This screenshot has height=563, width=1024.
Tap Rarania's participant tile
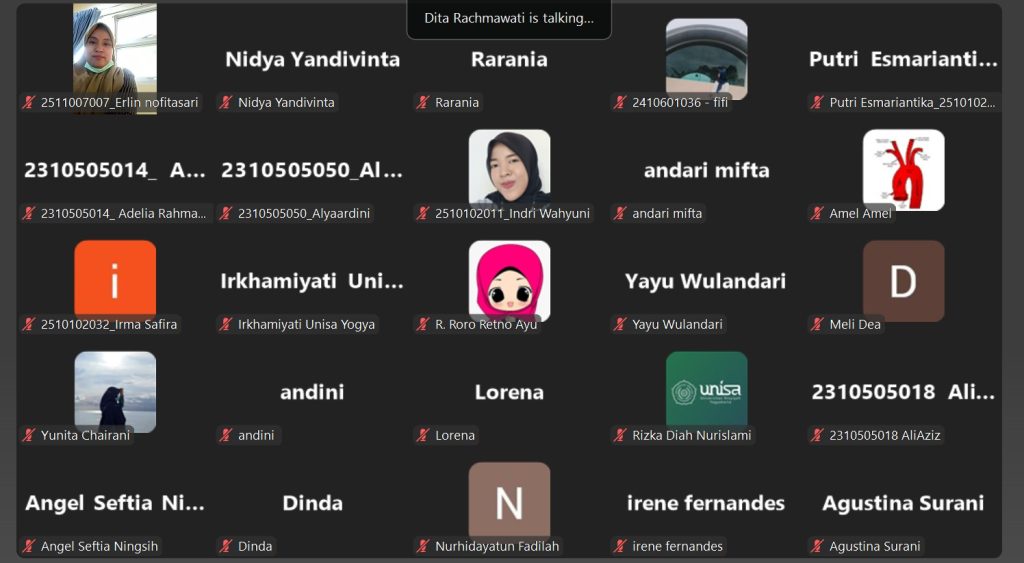coord(509,60)
